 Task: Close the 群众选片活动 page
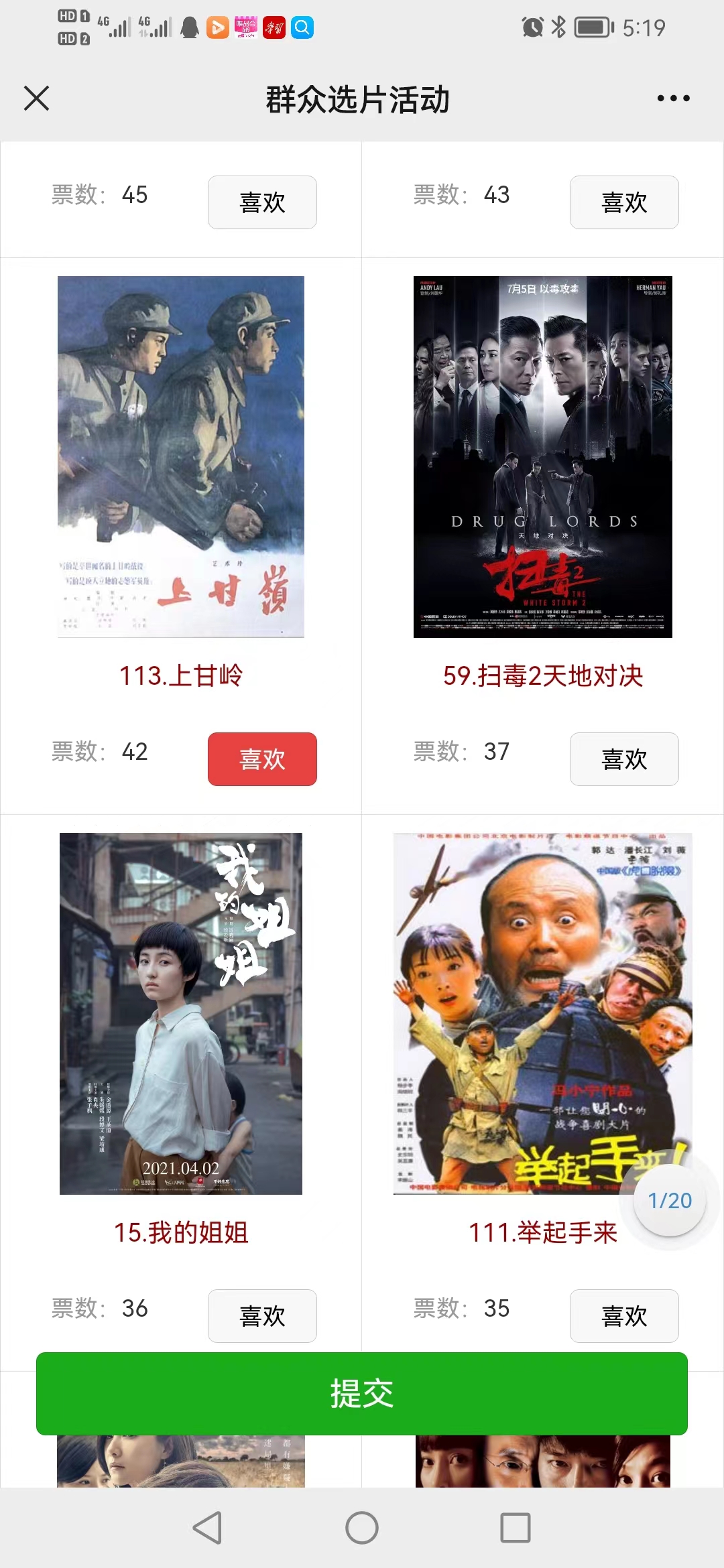[x=37, y=99]
